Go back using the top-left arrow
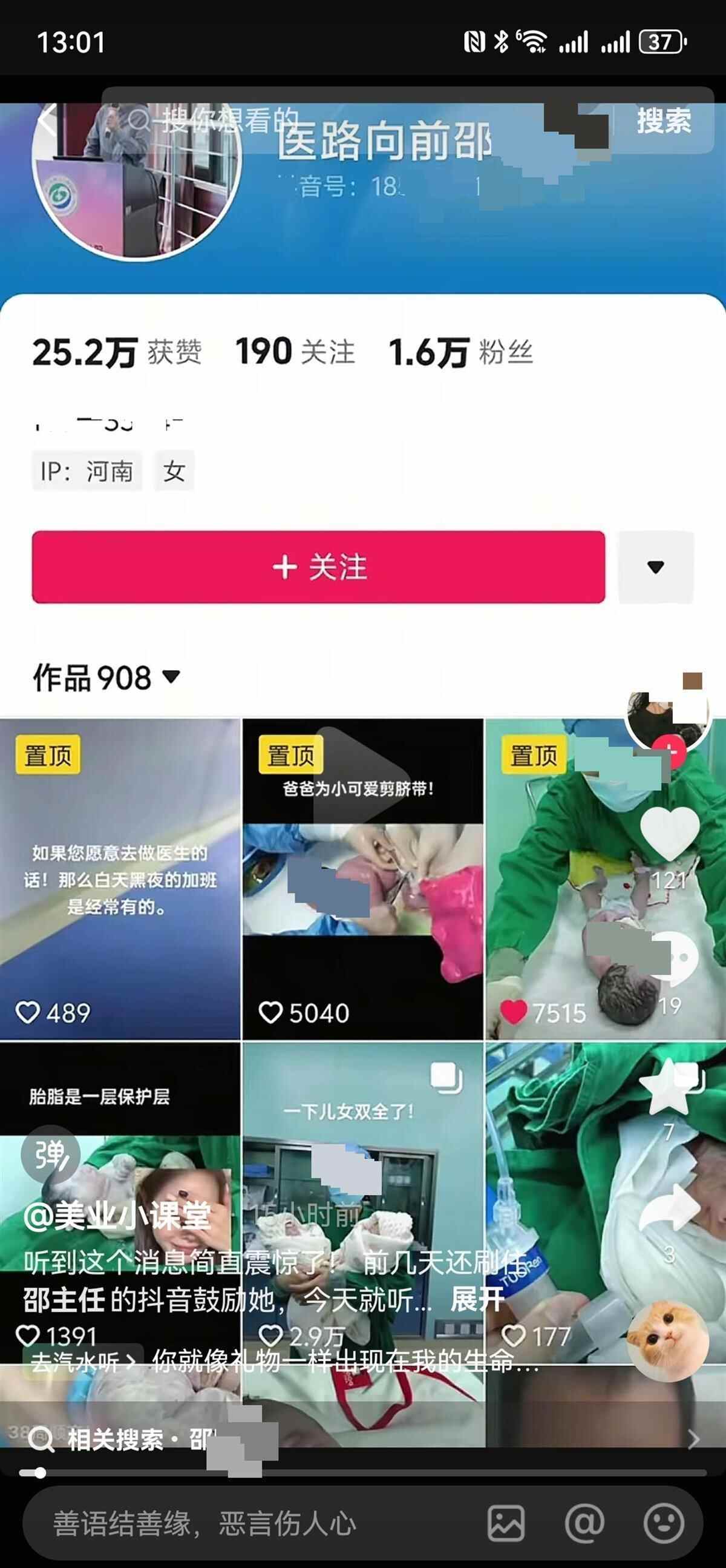The image size is (726, 1568). click(x=47, y=120)
